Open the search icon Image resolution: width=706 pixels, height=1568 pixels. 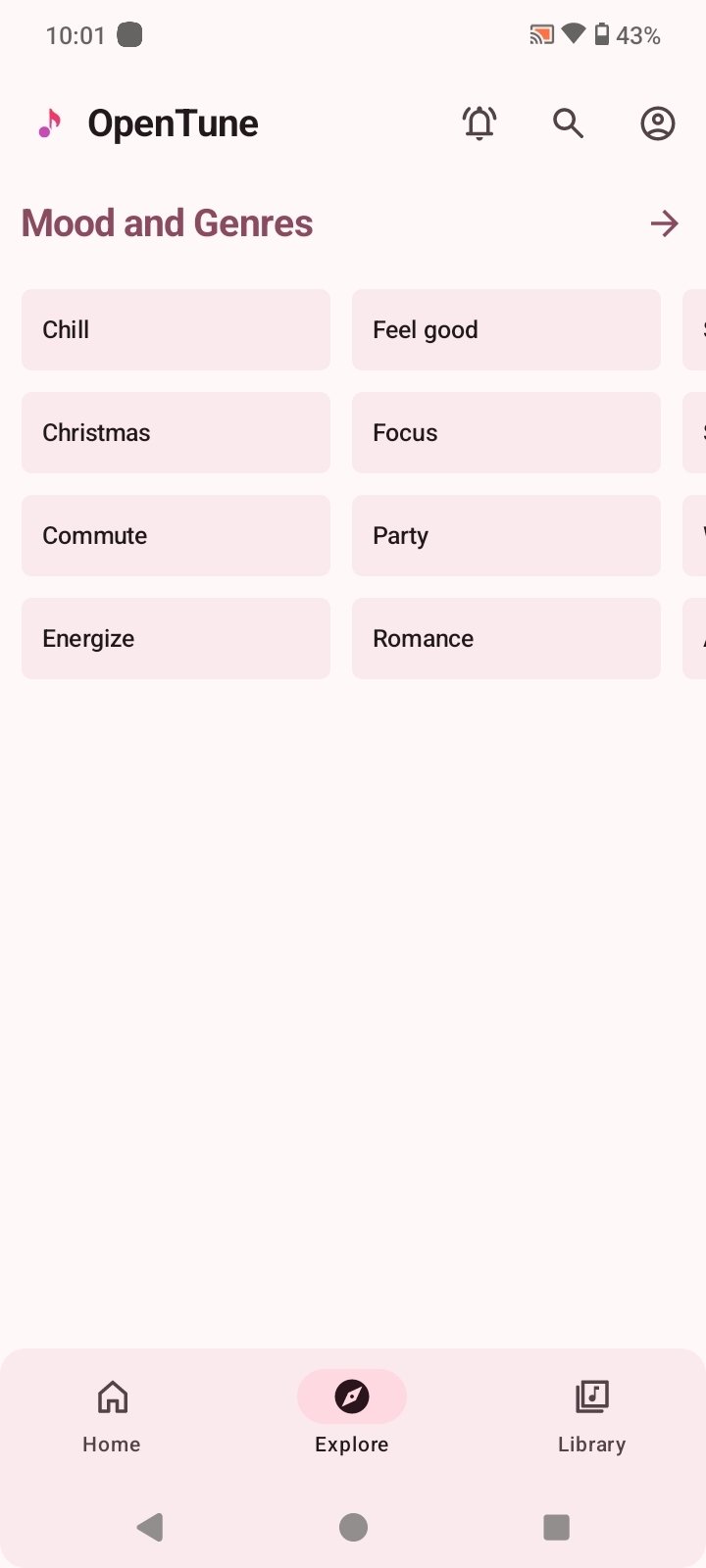(x=568, y=123)
